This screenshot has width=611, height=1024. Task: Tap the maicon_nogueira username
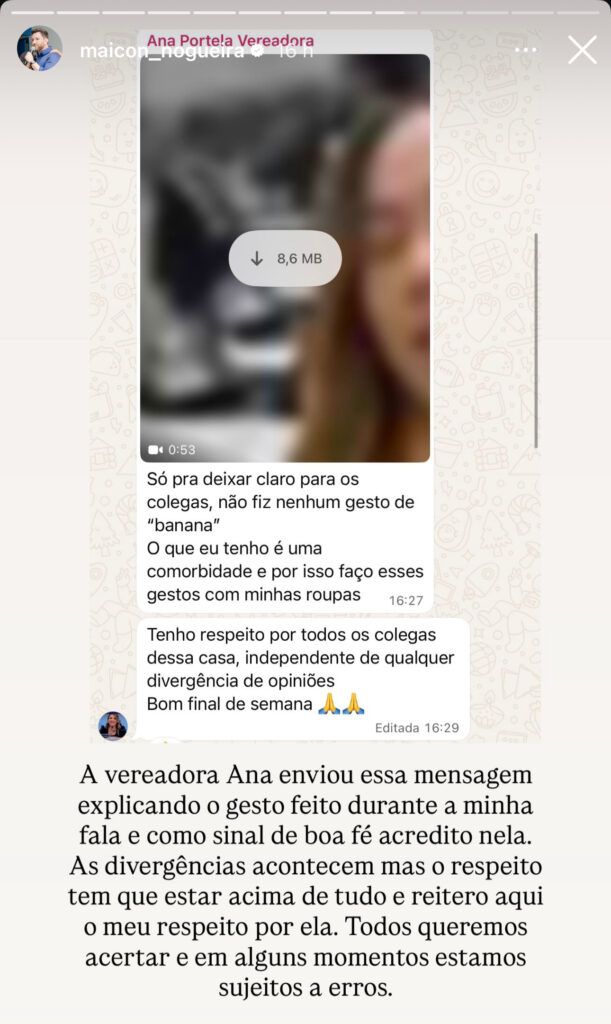(x=160, y=52)
